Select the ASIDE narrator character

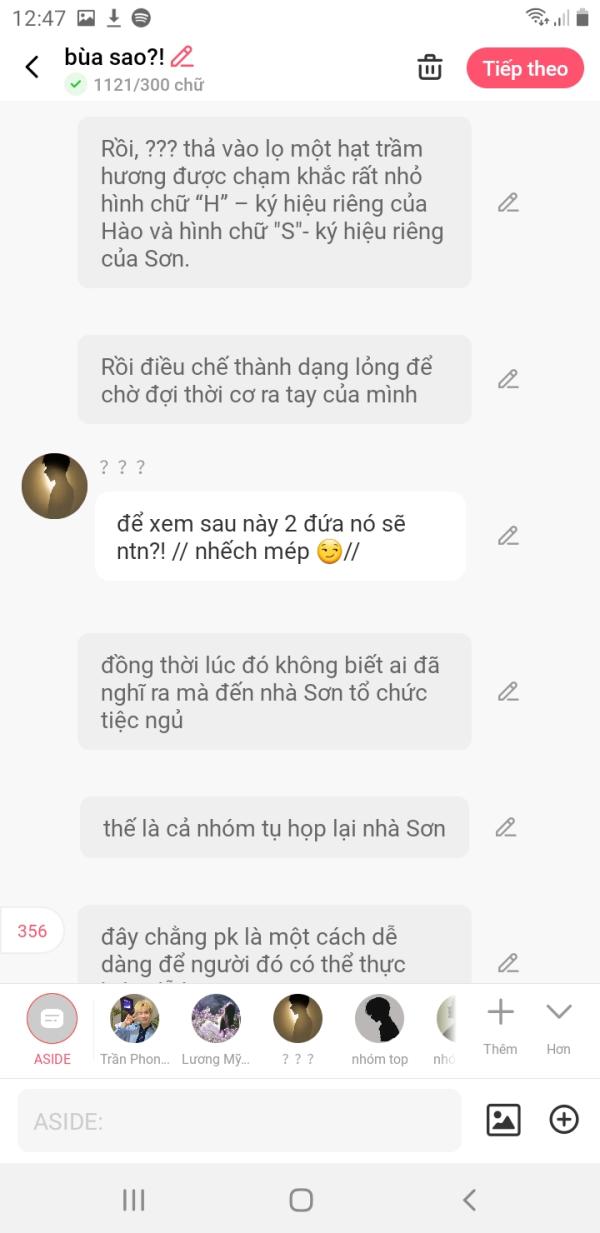(x=52, y=1020)
